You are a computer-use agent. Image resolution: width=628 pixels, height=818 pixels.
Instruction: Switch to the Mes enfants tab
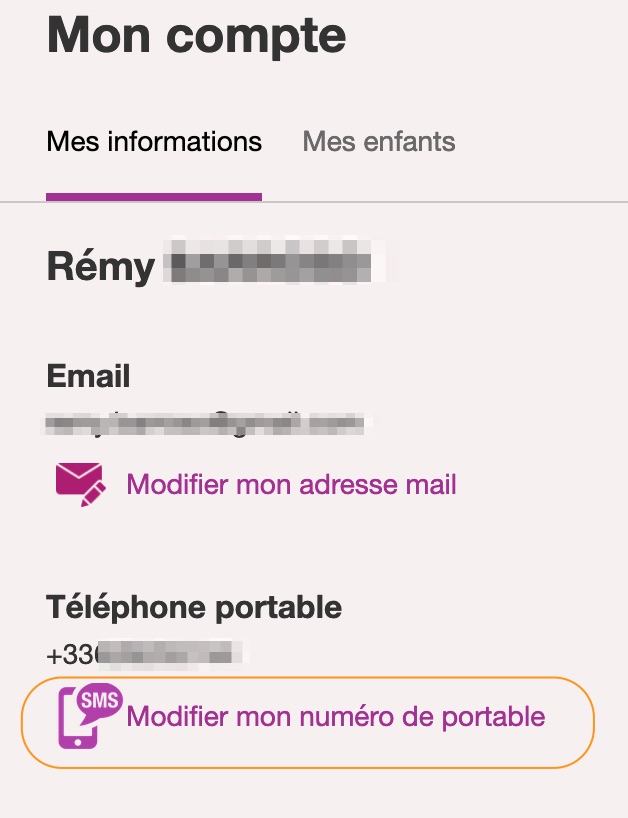[378, 142]
